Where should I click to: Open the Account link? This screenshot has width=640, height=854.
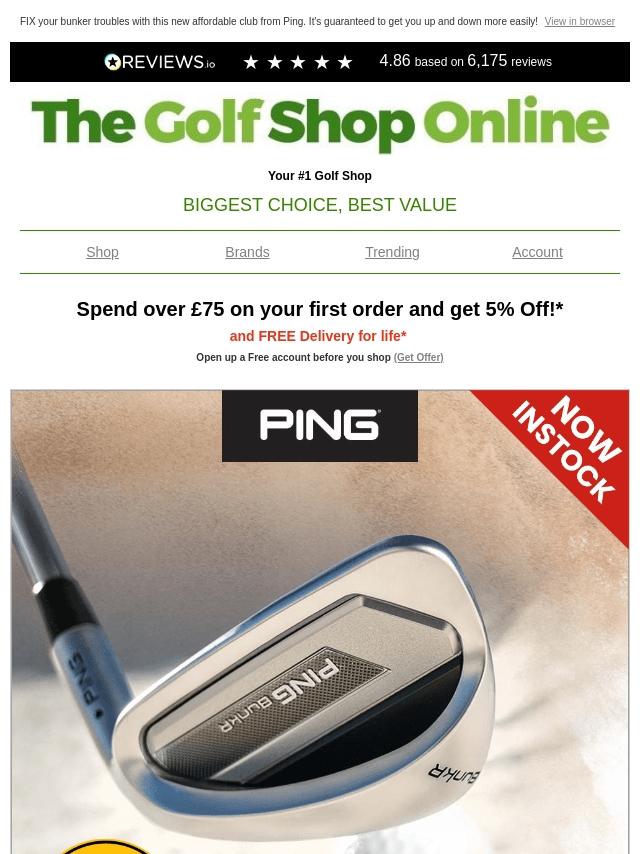click(x=537, y=252)
